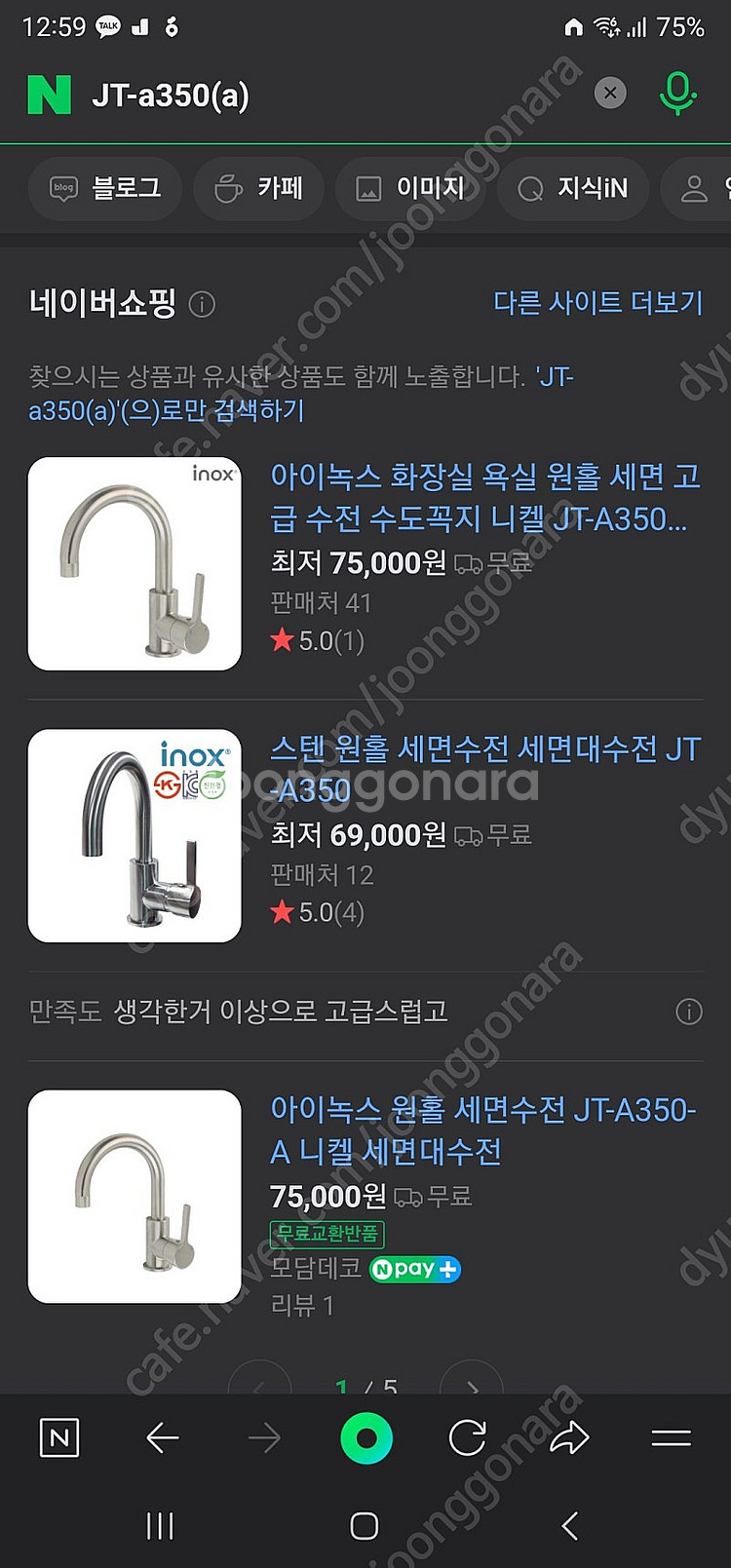731x1568 pixels.
Task: Go back to the previous page
Action: coord(163,1437)
